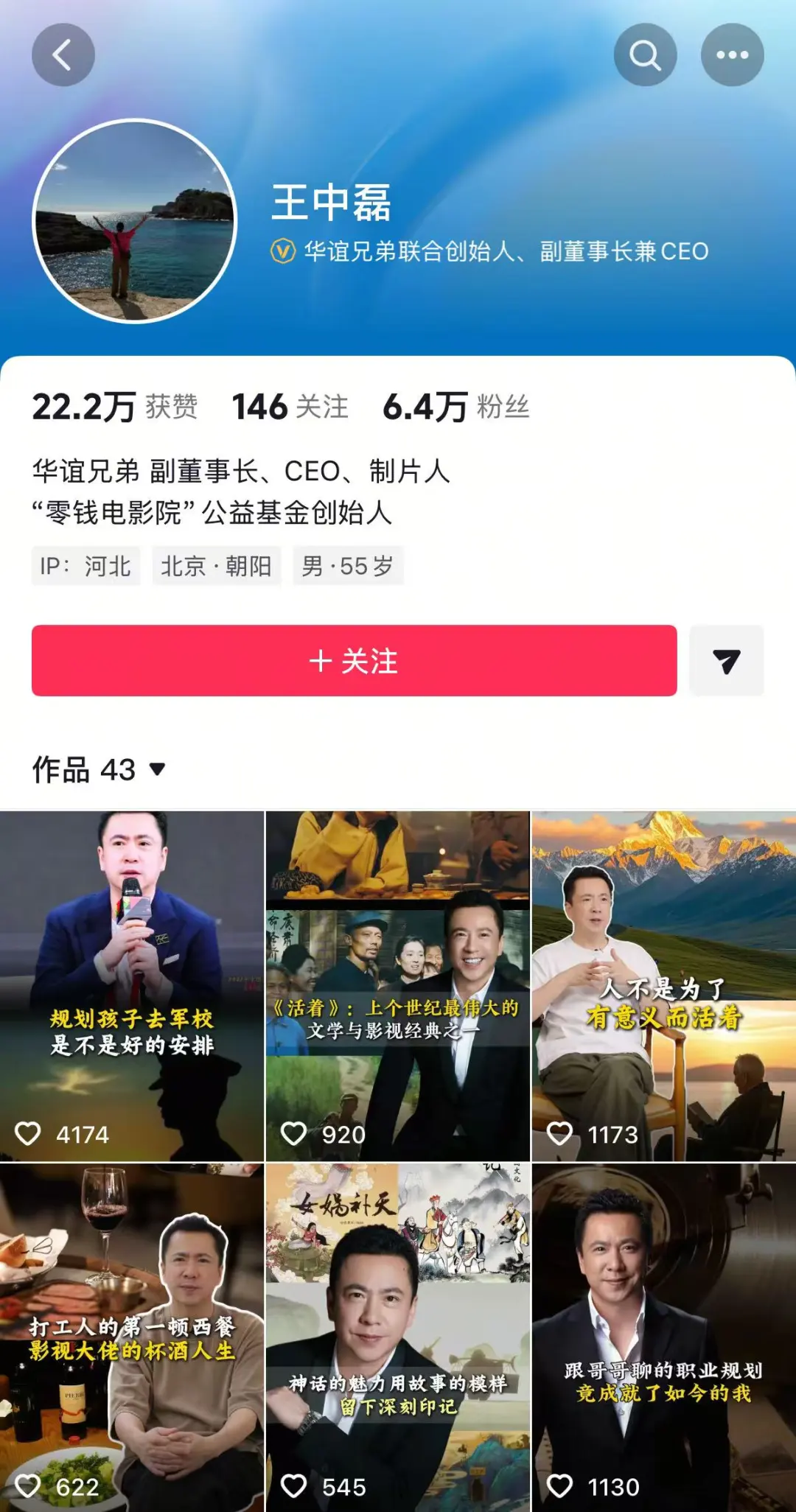Click the yellow verification badge
This screenshot has height=1512, width=796.
283,251
